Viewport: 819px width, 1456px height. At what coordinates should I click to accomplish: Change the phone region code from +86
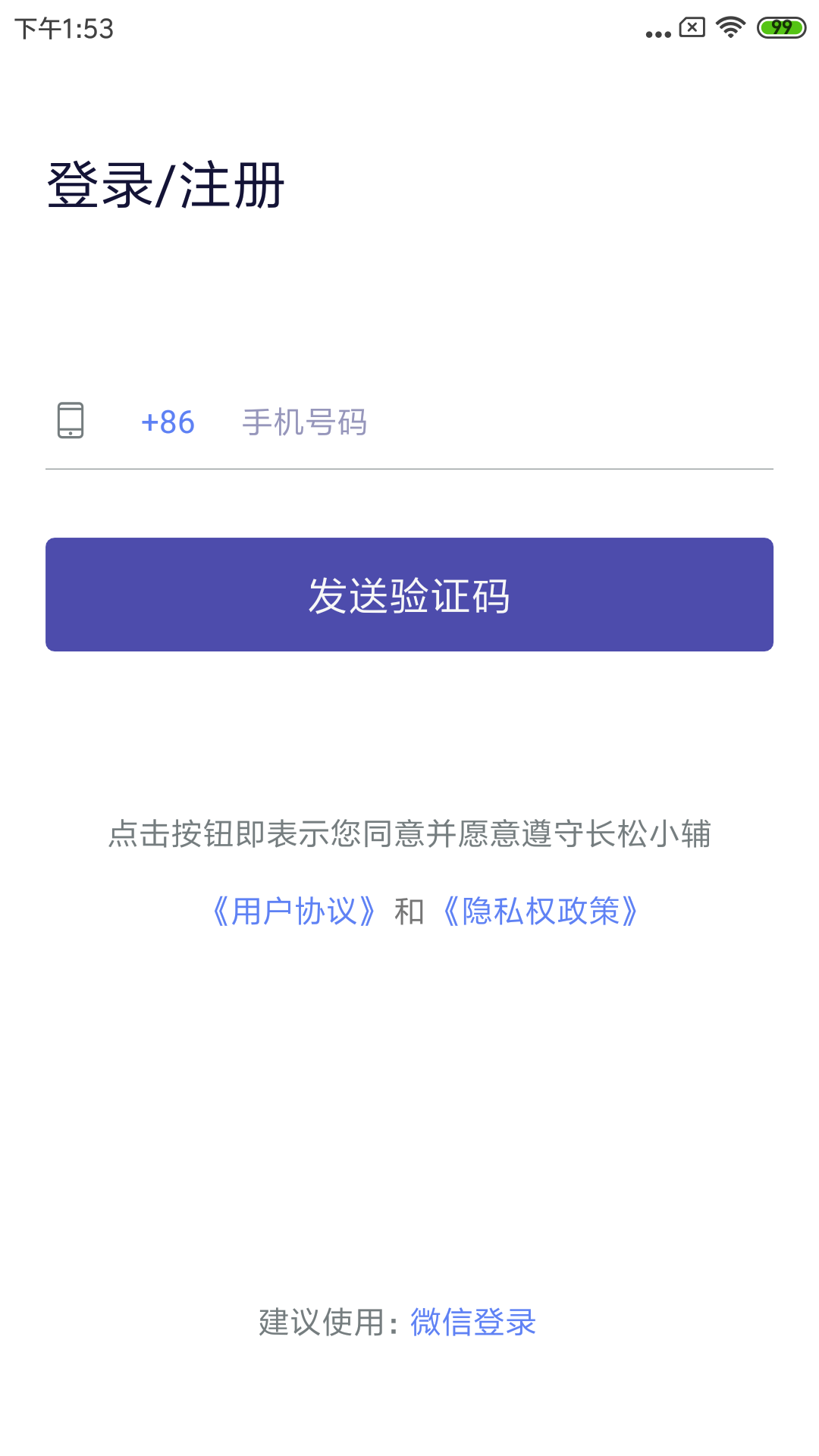tap(167, 423)
